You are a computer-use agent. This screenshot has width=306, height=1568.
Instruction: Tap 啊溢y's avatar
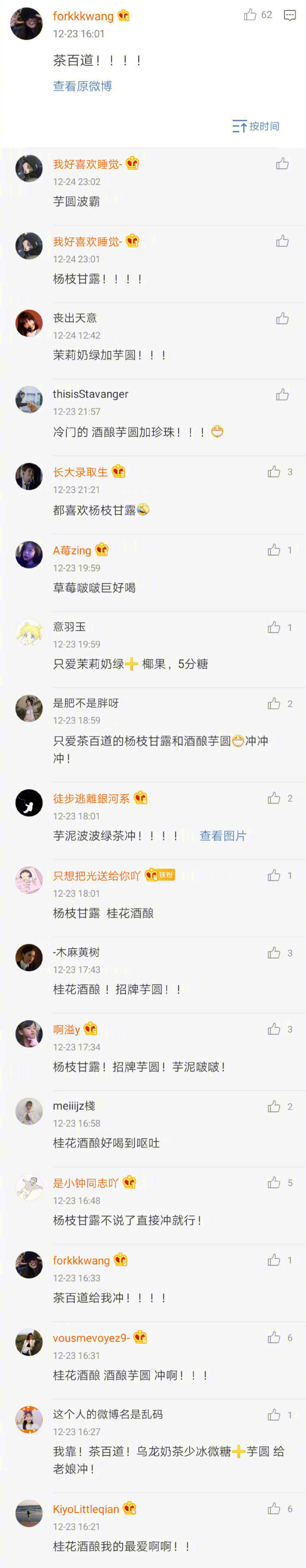[28, 1034]
